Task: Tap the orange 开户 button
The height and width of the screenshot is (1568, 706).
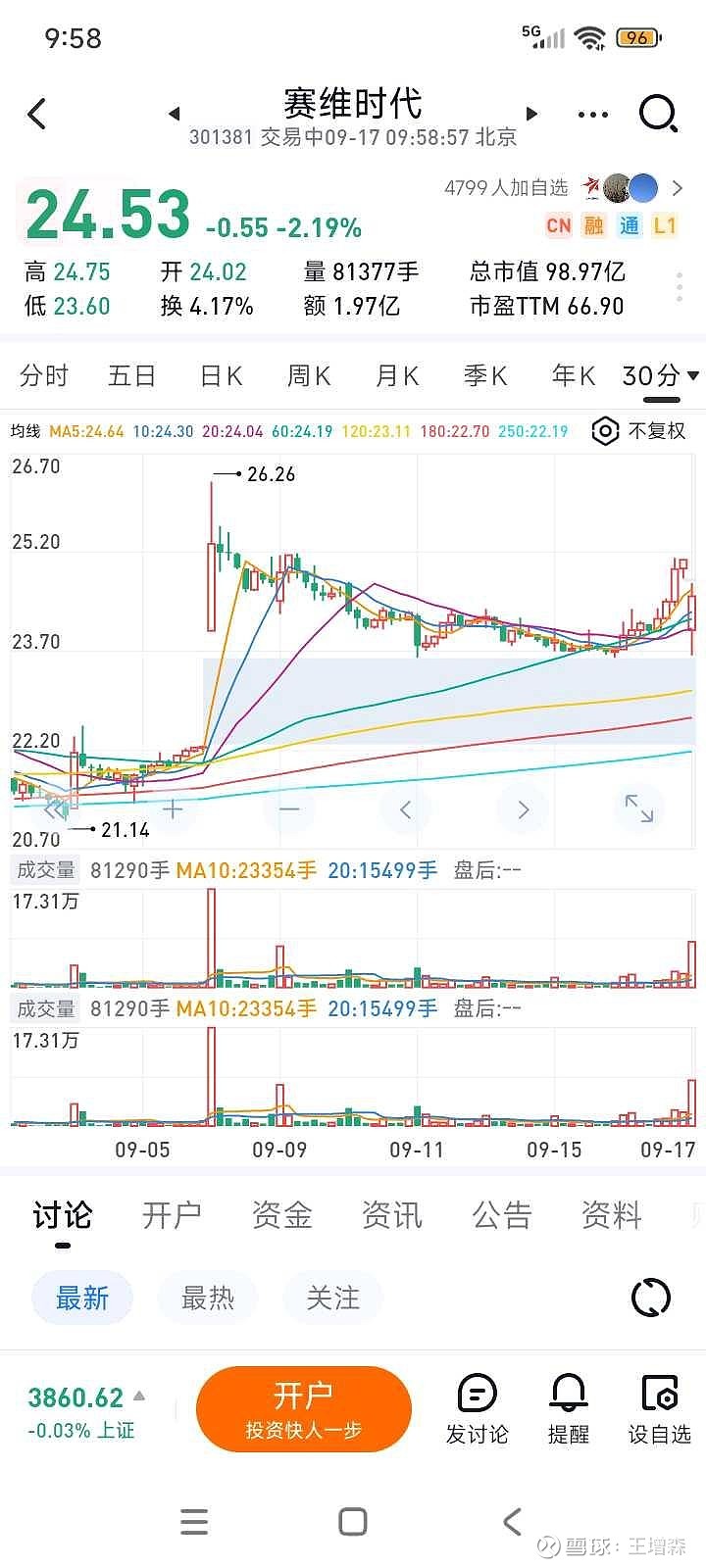Action: (x=303, y=1409)
